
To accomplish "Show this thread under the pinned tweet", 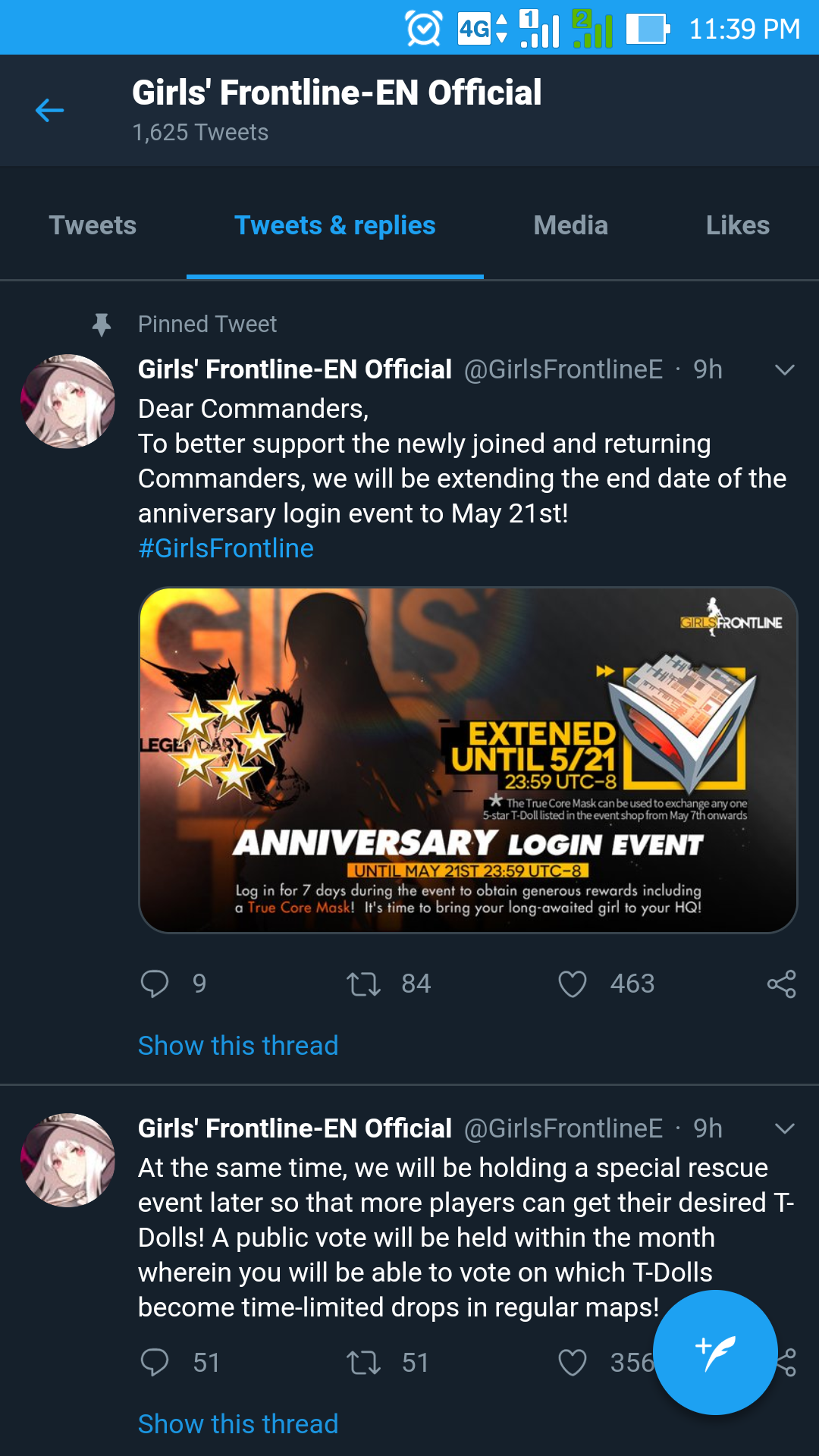I will pyautogui.click(x=238, y=1046).
